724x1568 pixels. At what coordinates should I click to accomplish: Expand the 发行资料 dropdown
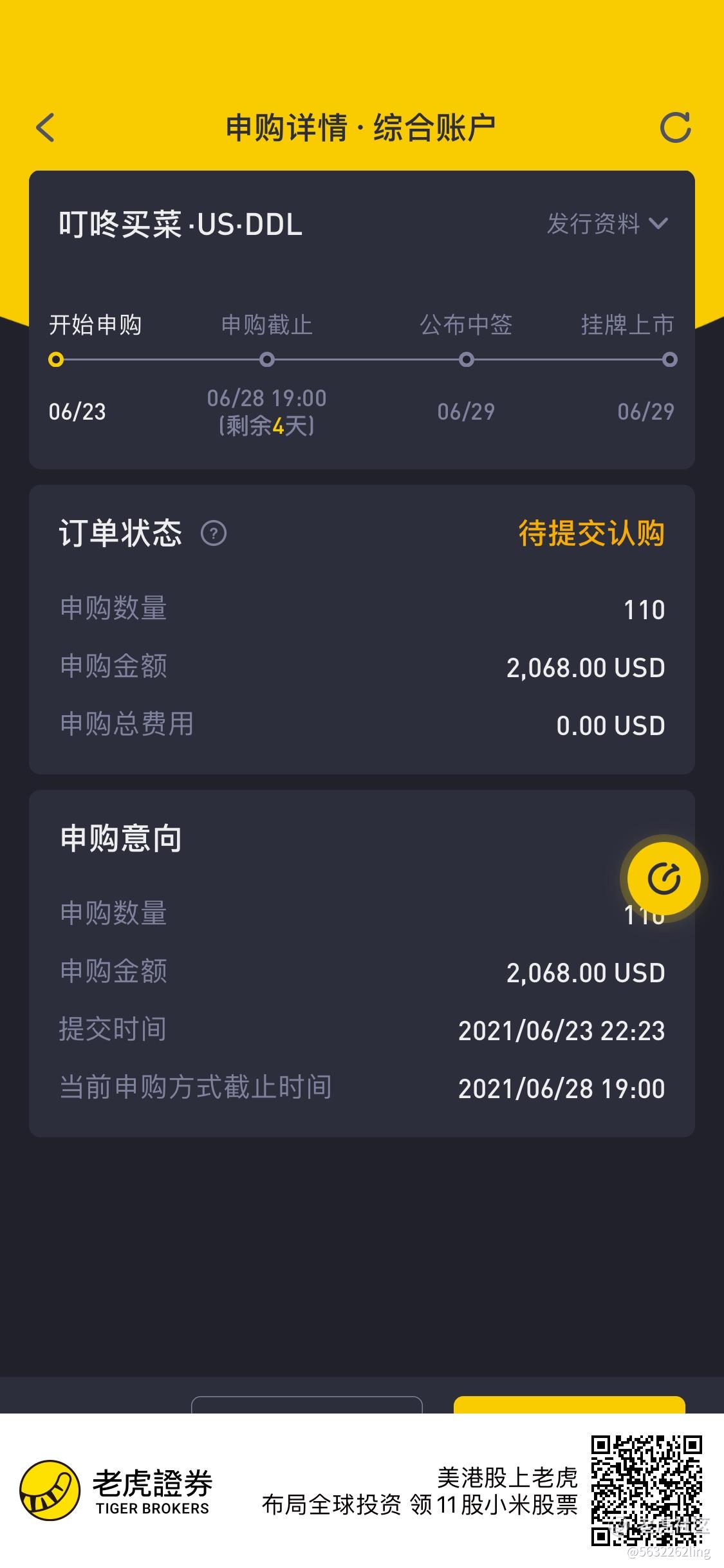tap(608, 224)
